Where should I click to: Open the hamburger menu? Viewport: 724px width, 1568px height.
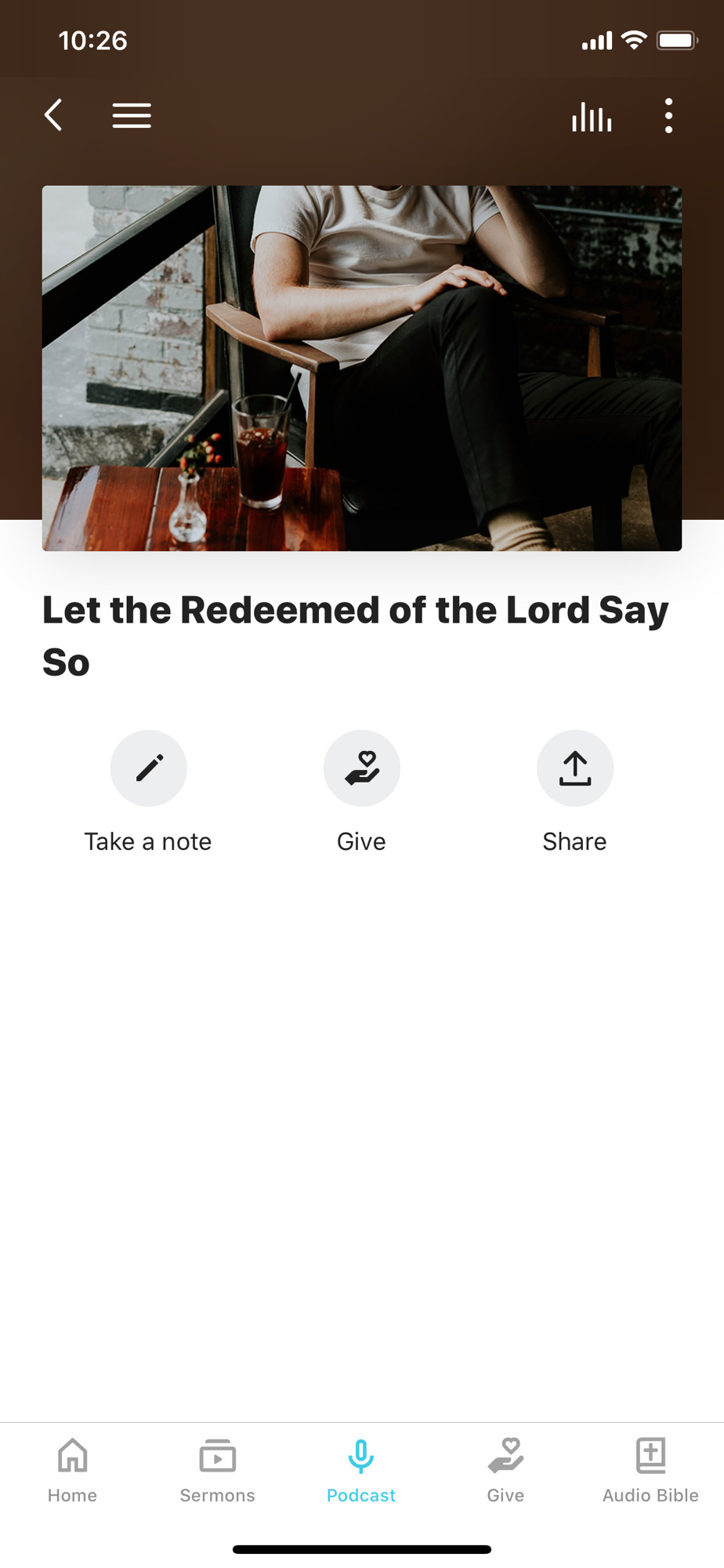132,116
